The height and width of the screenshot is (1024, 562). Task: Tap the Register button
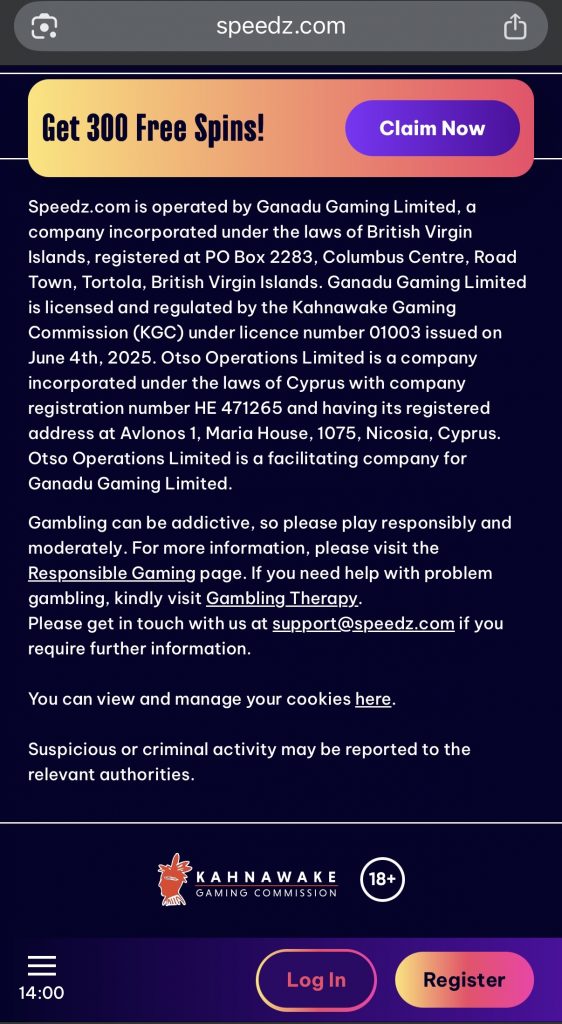tap(464, 980)
